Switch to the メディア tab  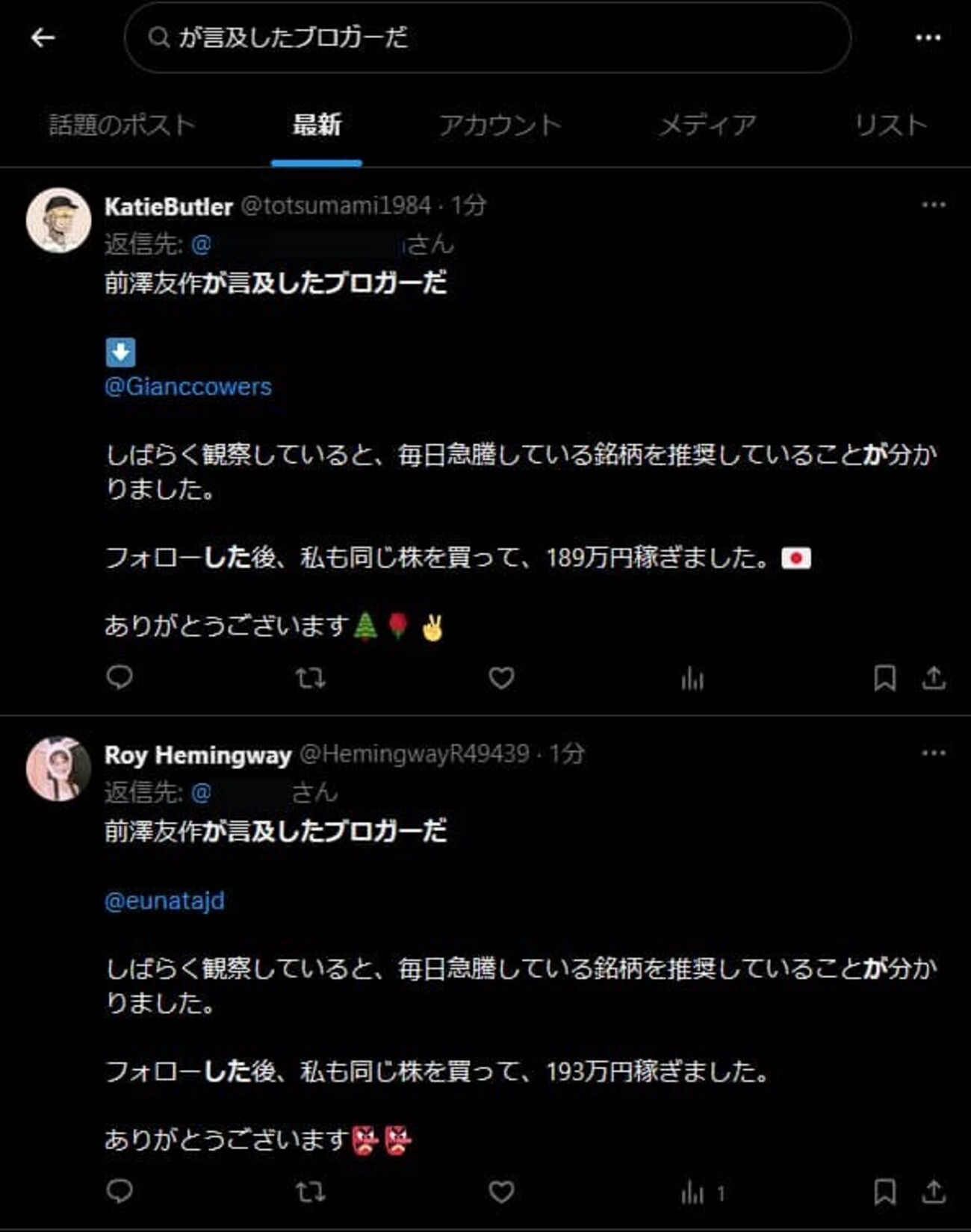click(707, 125)
